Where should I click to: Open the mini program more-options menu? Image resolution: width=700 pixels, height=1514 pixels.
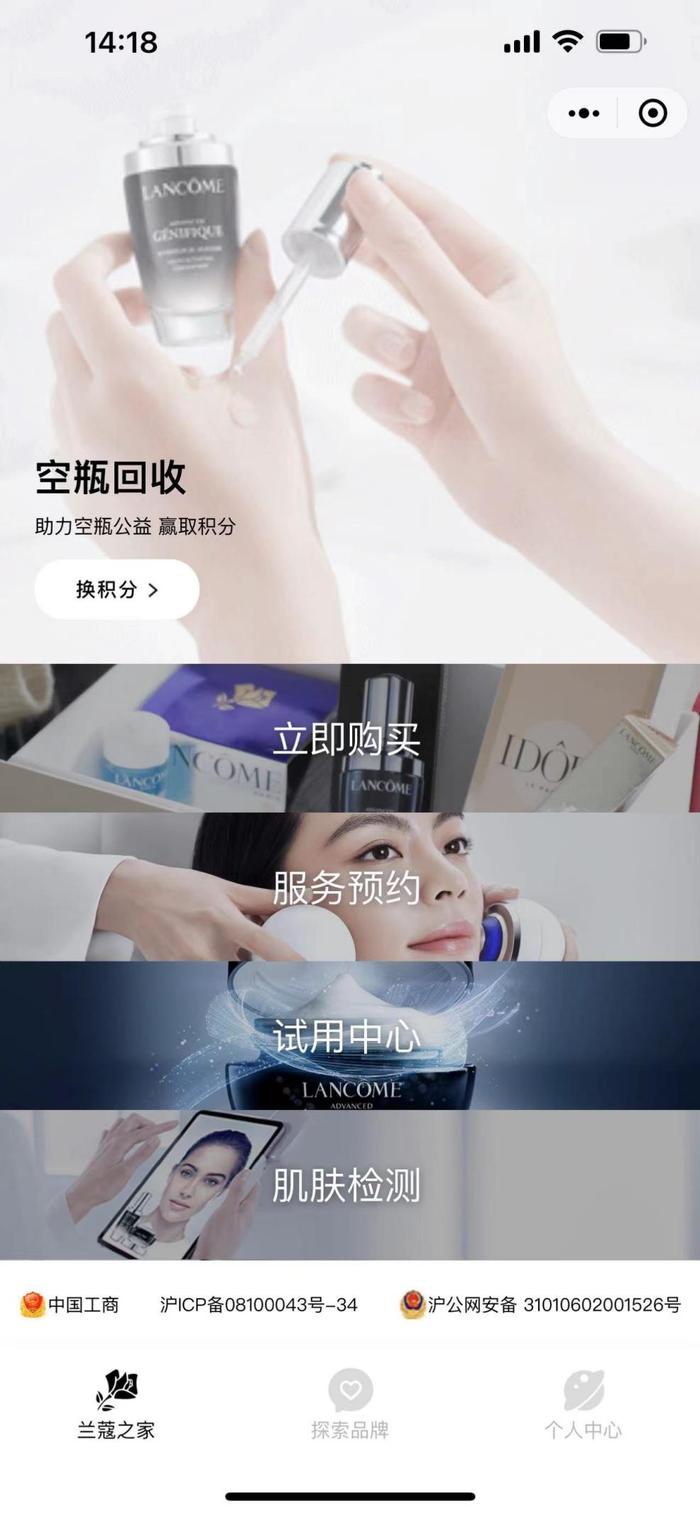coord(584,113)
